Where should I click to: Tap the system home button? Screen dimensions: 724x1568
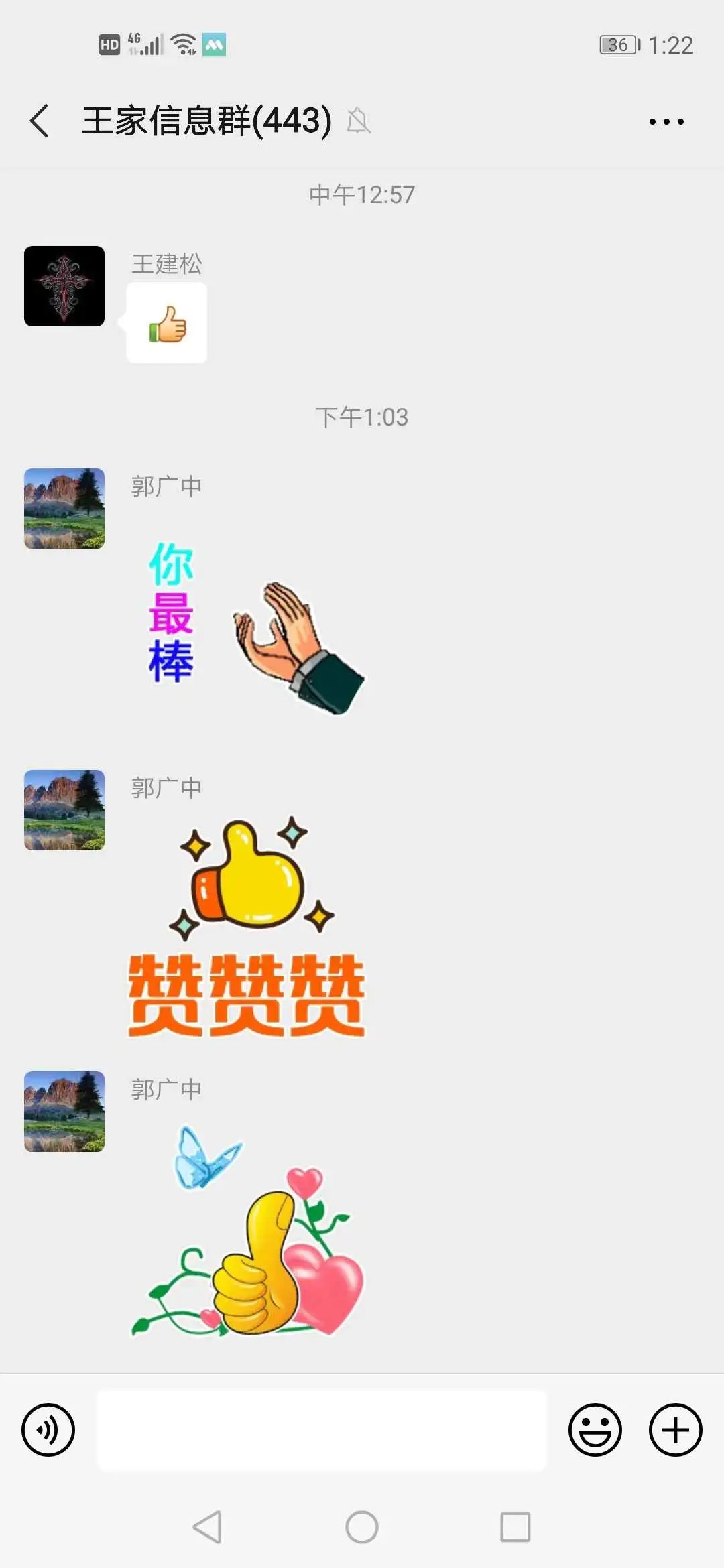click(362, 1527)
